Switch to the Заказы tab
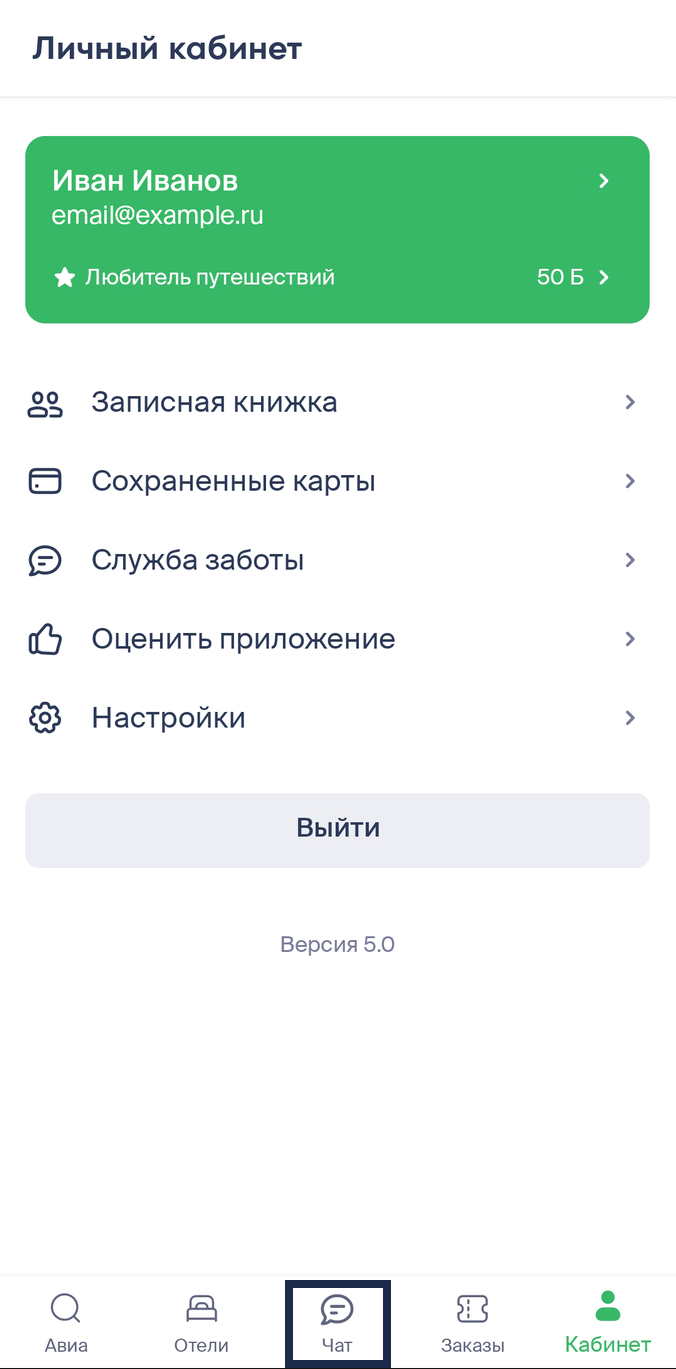Image resolution: width=676 pixels, height=1369 pixels. pyautogui.click(x=472, y=1322)
